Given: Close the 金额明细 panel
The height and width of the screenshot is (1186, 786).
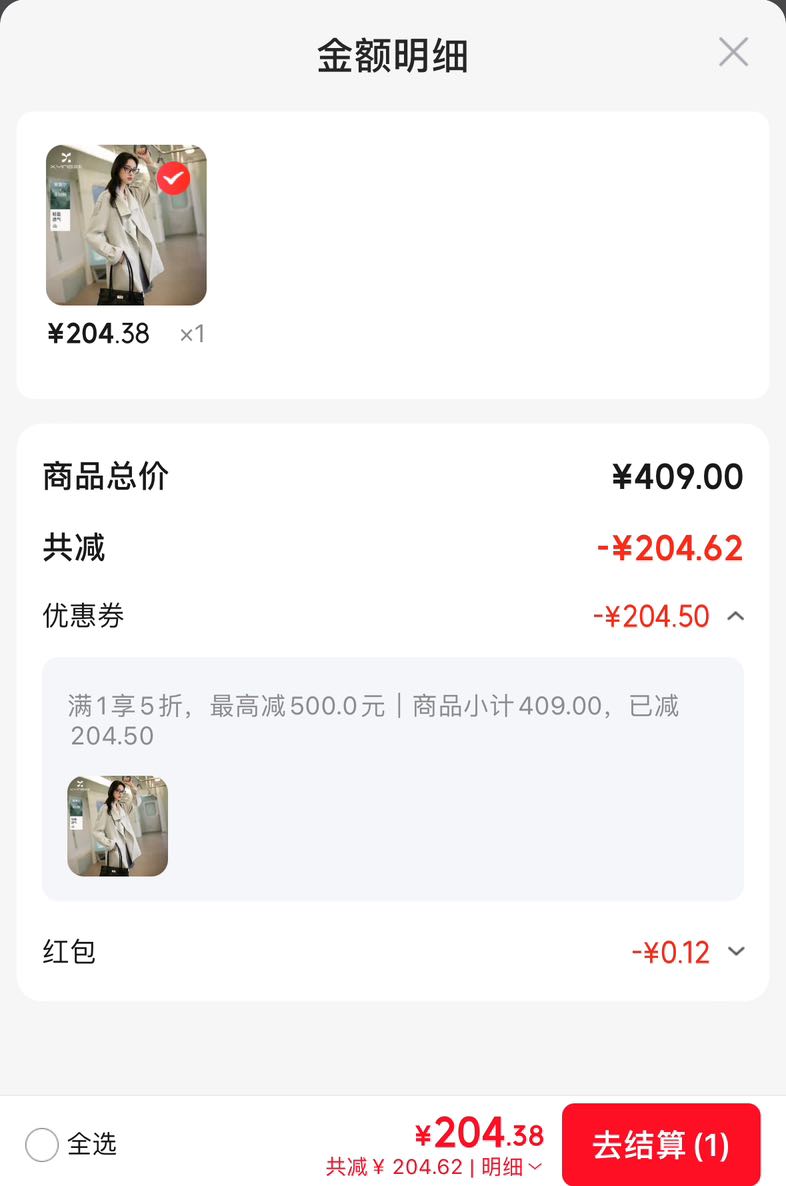Looking at the screenshot, I should coord(733,52).
